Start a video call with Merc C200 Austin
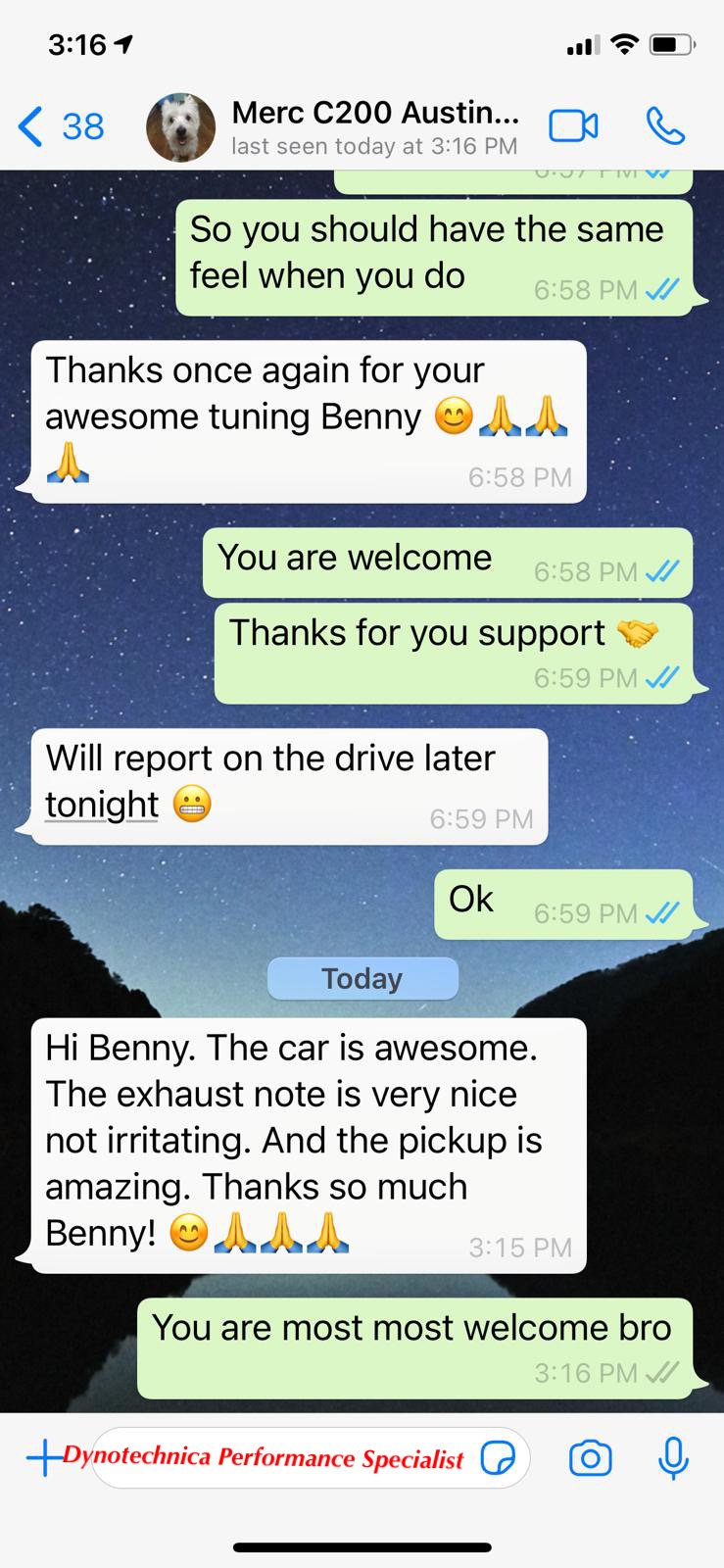Image resolution: width=724 pixels, height=1568 pixels. [x=573, y=126]
